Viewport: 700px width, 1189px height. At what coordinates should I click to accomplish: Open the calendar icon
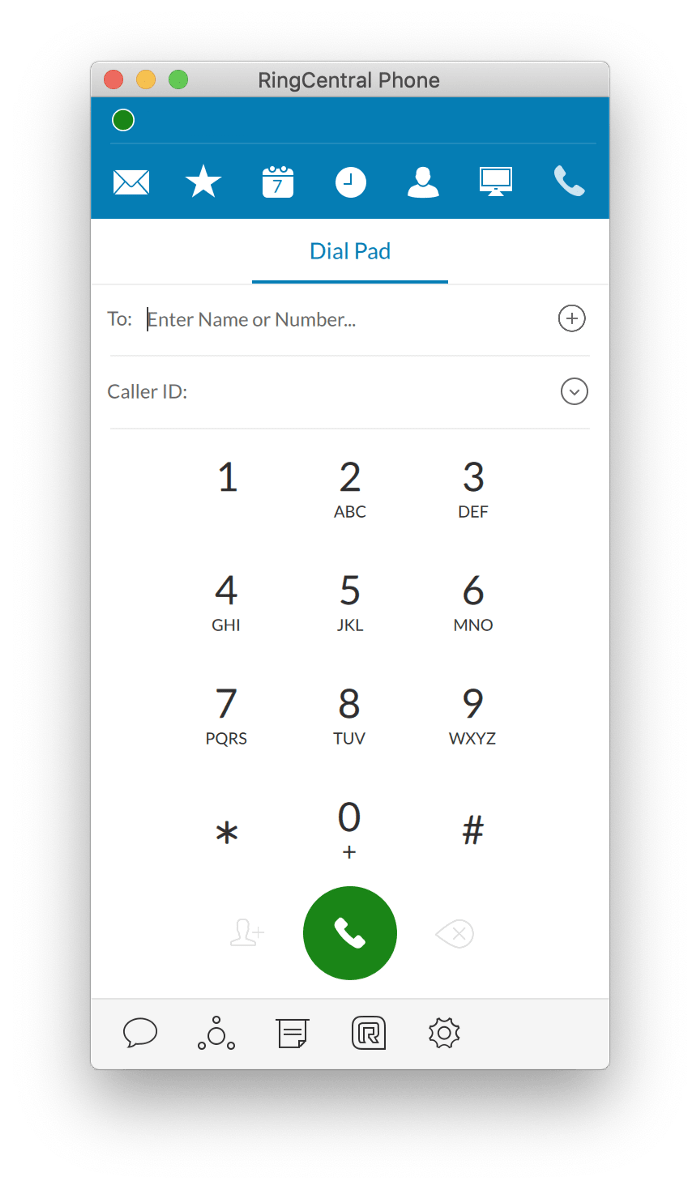pos(277,182)
